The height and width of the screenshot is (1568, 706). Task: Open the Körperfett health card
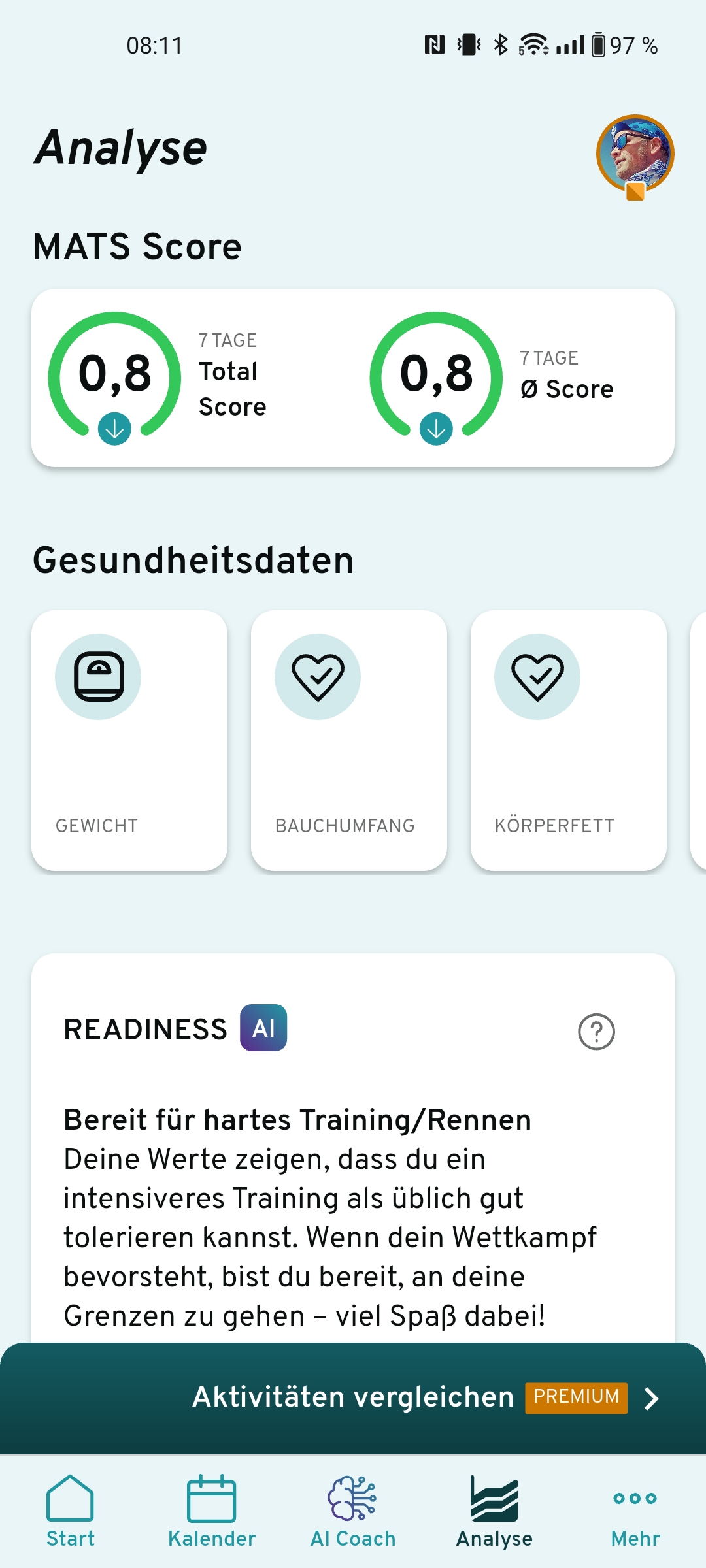coord(569,740)
